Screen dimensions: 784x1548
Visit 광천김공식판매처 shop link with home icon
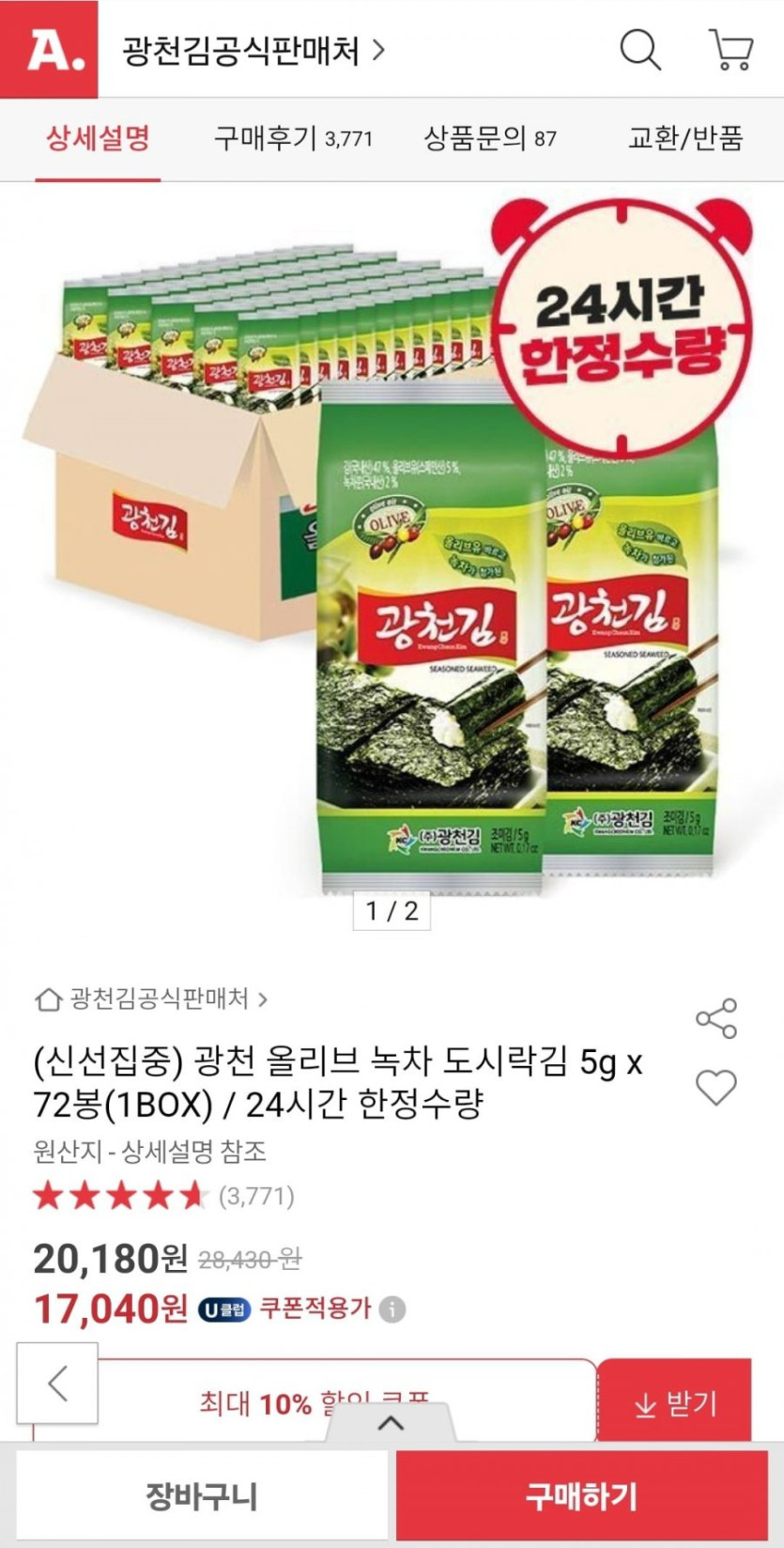(x=150, y=998)
